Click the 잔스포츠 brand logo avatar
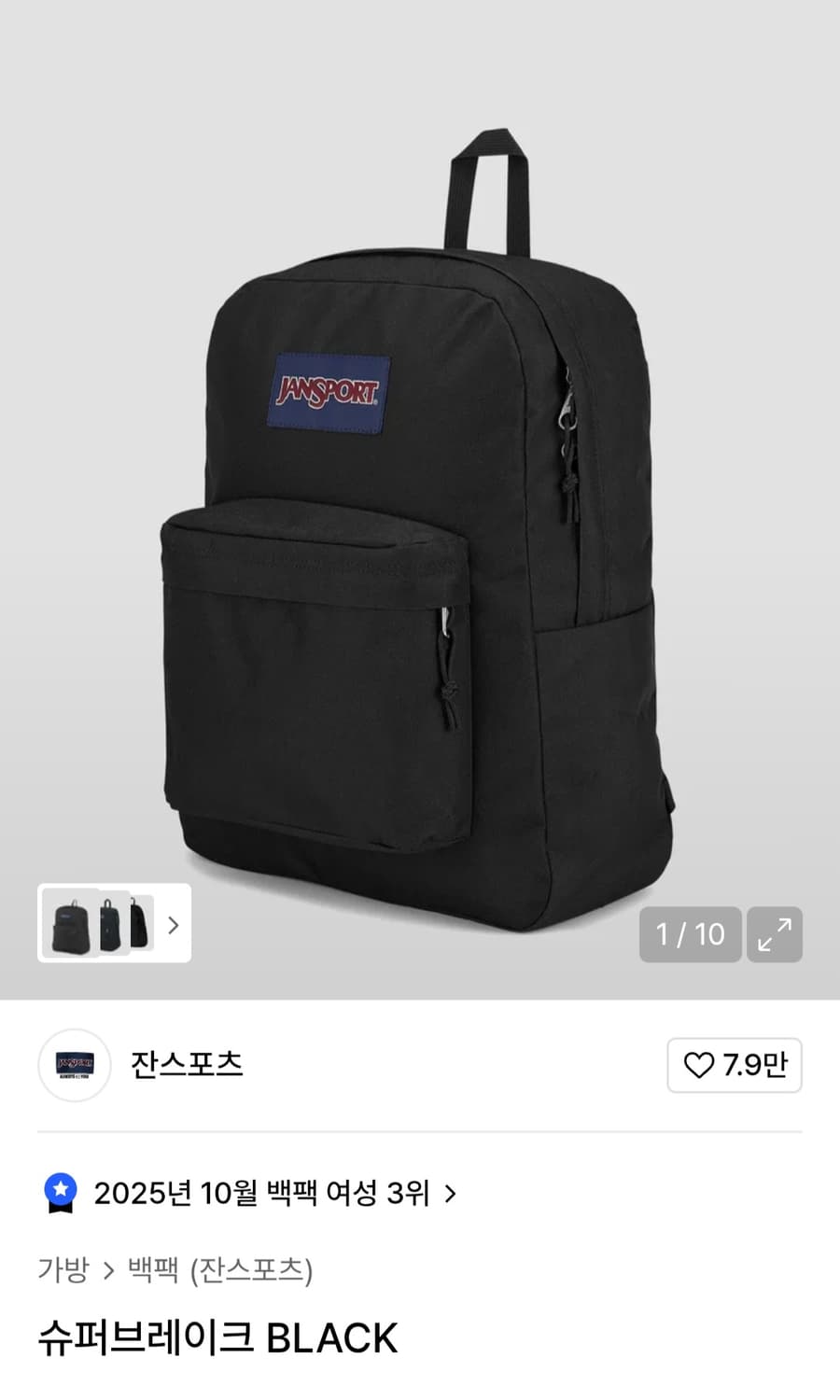The height and width of the screenshot is (1400, 840). [74, 1065]
